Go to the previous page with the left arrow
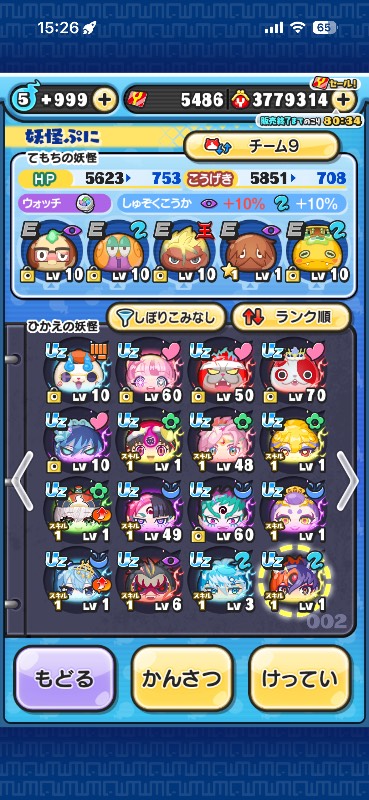The image size is (369, 800). coord(23,482)
